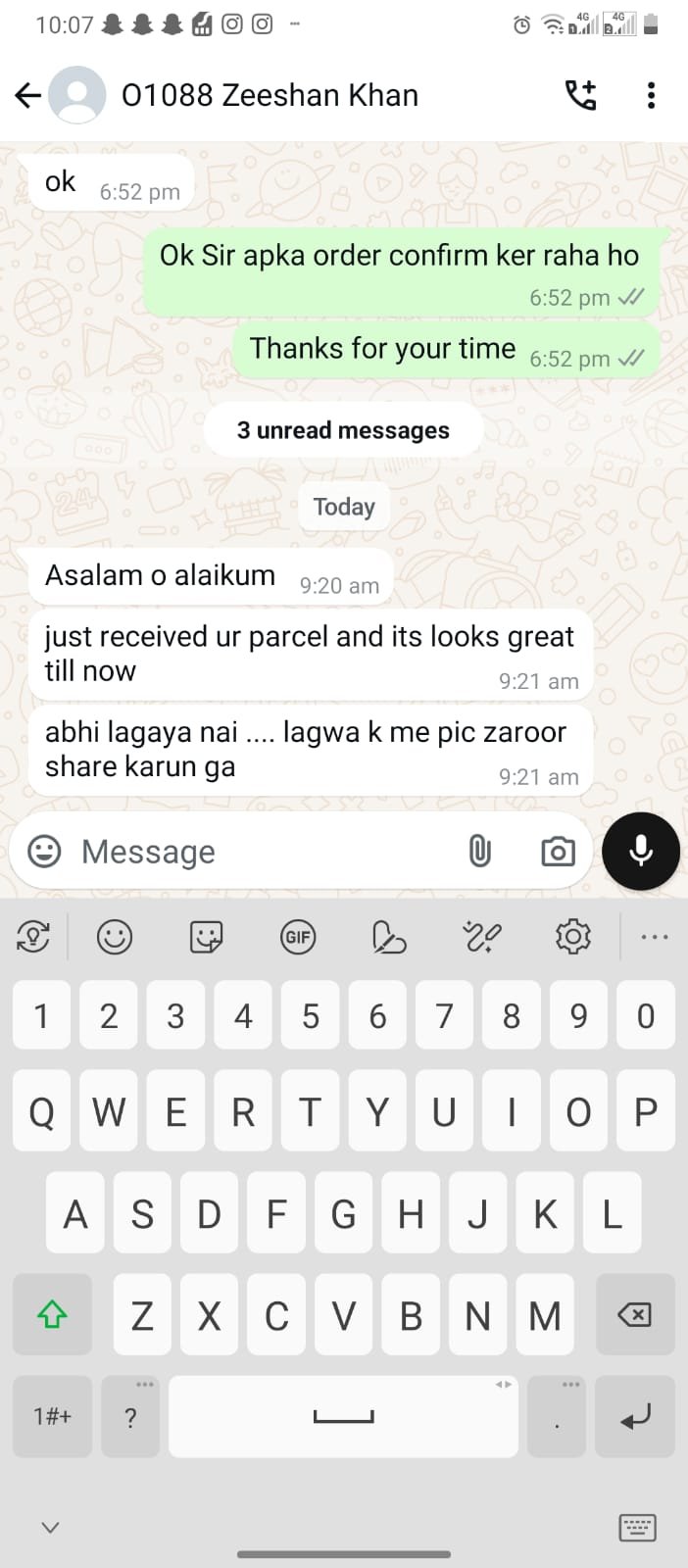Attach a file using the paperclip
Viewport: 688px width, 1568px height.
pos(479,851)
